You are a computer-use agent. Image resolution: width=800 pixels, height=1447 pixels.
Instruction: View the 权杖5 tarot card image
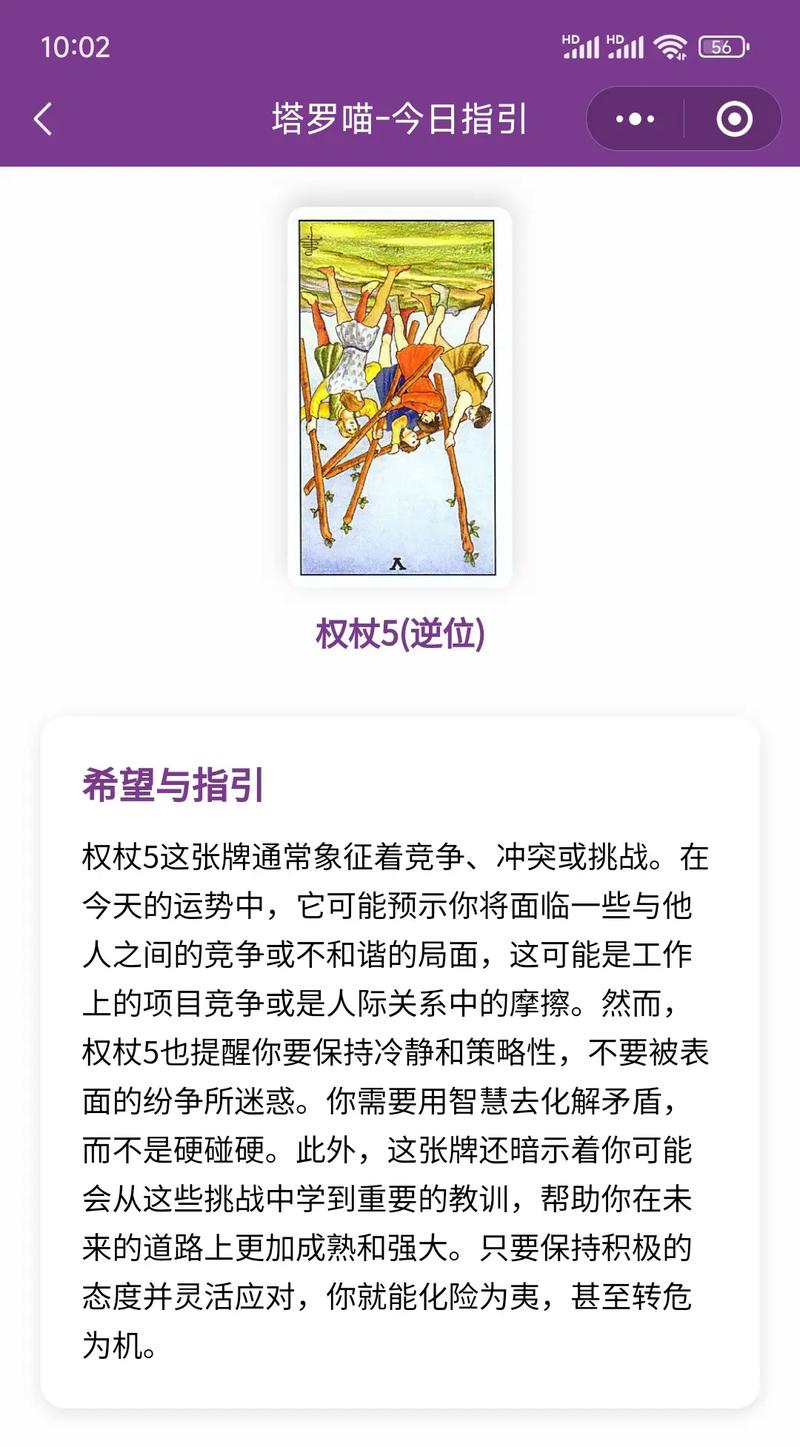coord(399,397)
